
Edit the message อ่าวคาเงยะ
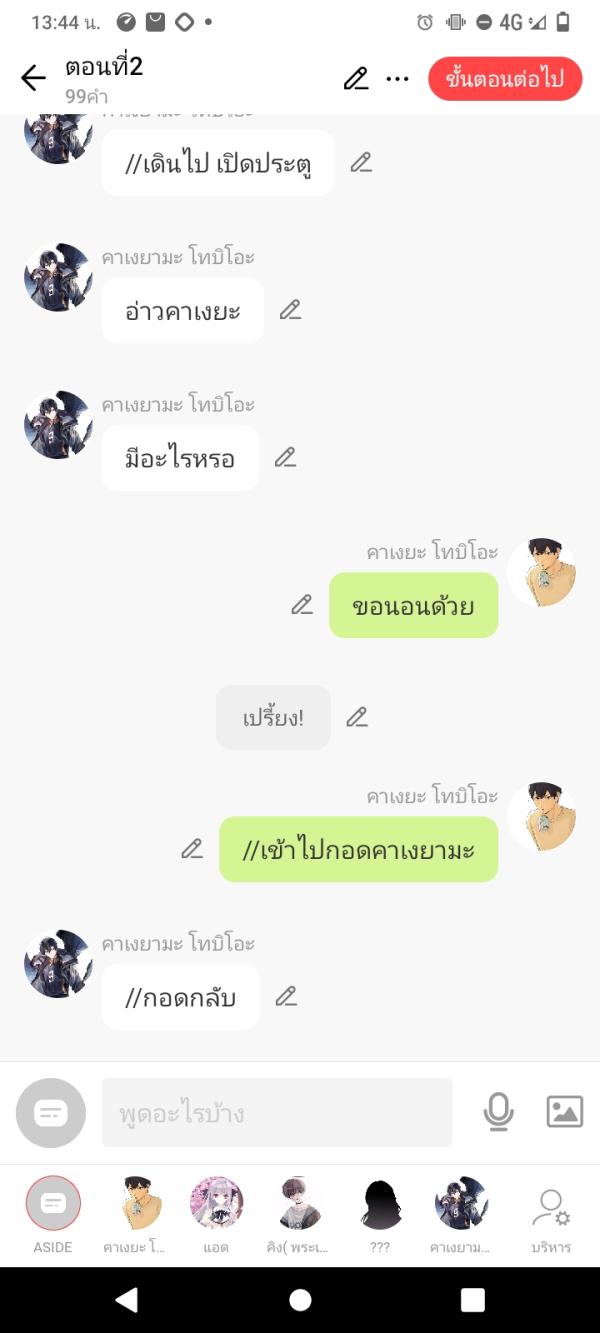pos(290,310)
